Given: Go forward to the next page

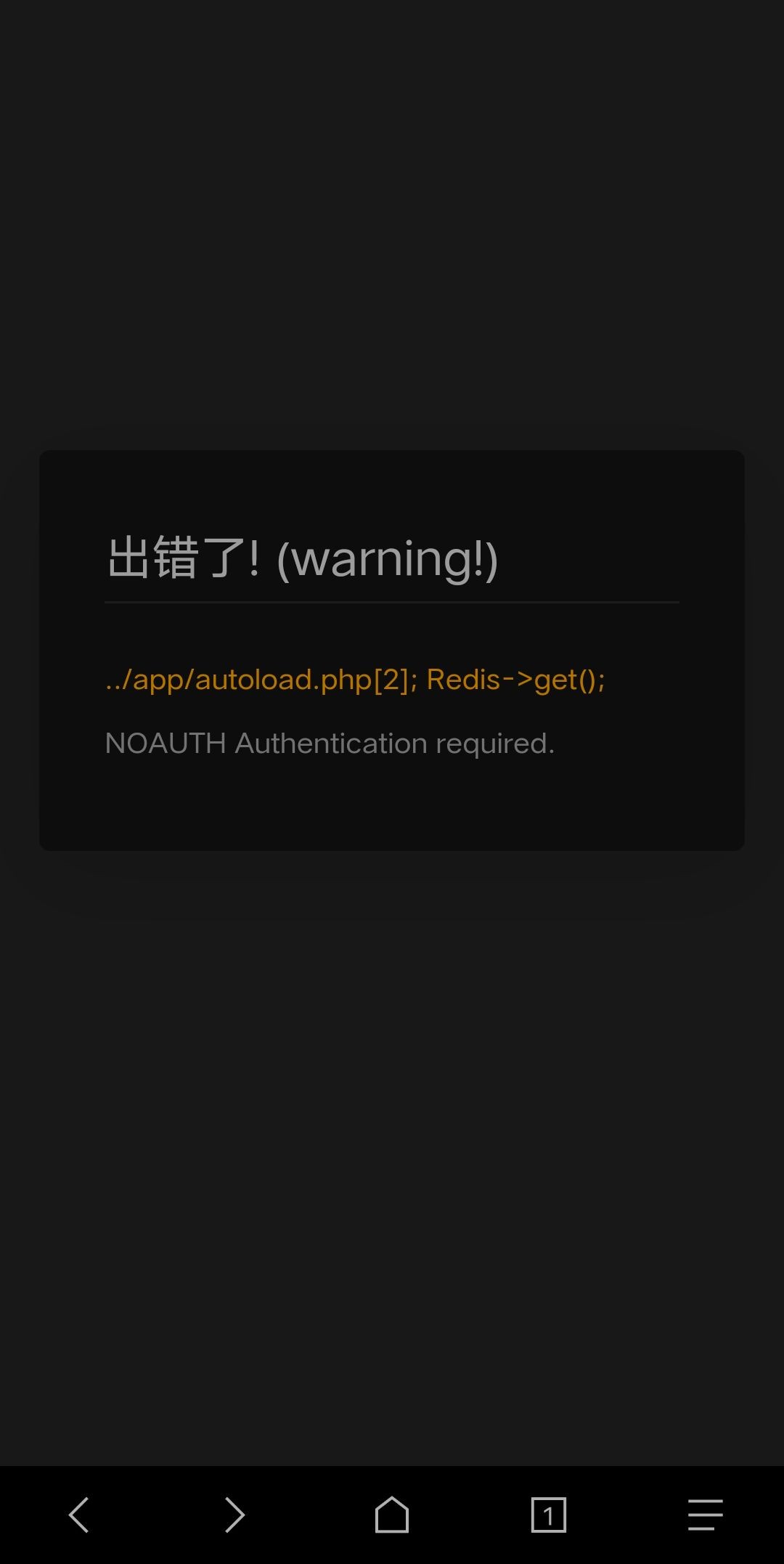Looking at the screenshot, I should click(x=234, y=1515).
